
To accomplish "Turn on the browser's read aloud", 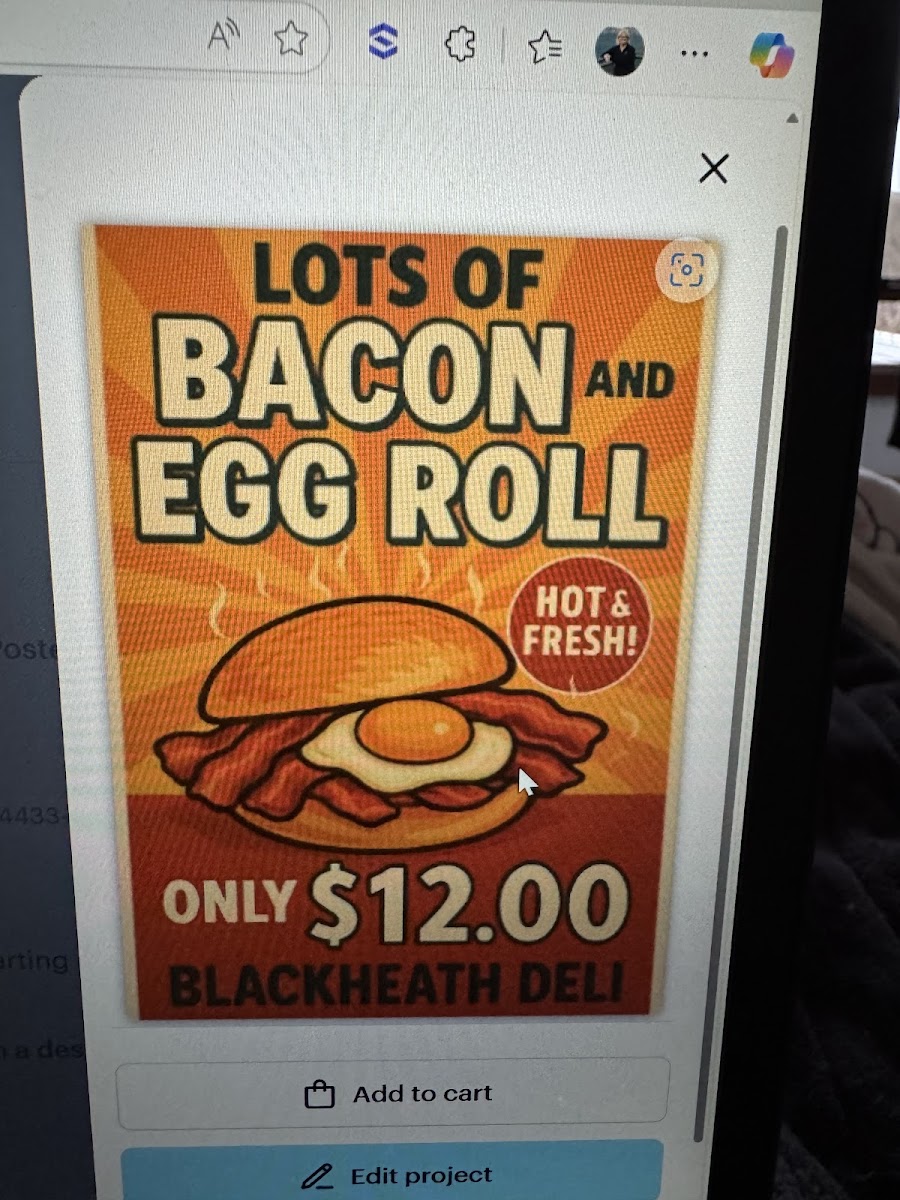I will coord(225,39).
